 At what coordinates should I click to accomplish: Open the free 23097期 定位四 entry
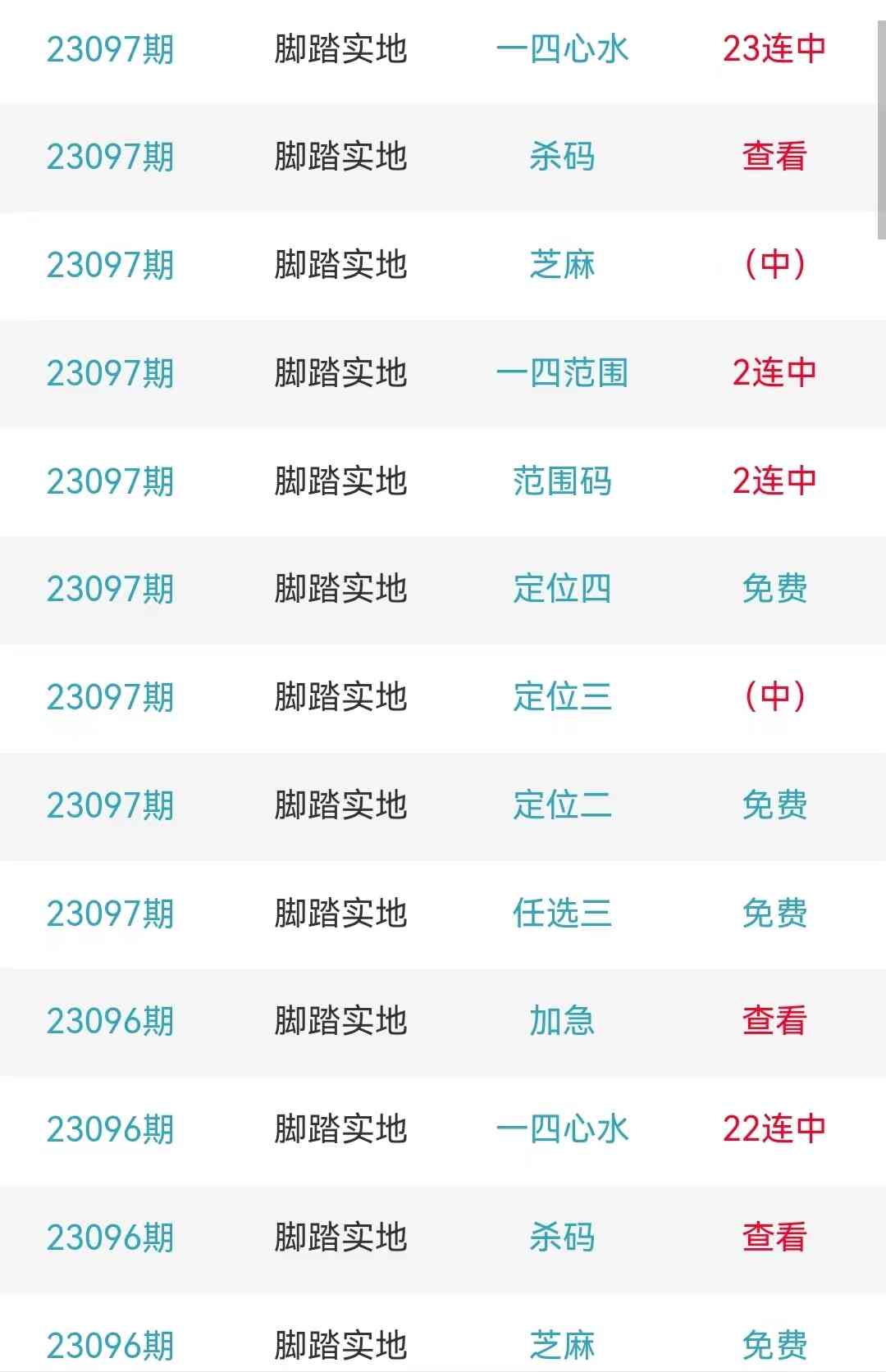coord(774,589)
